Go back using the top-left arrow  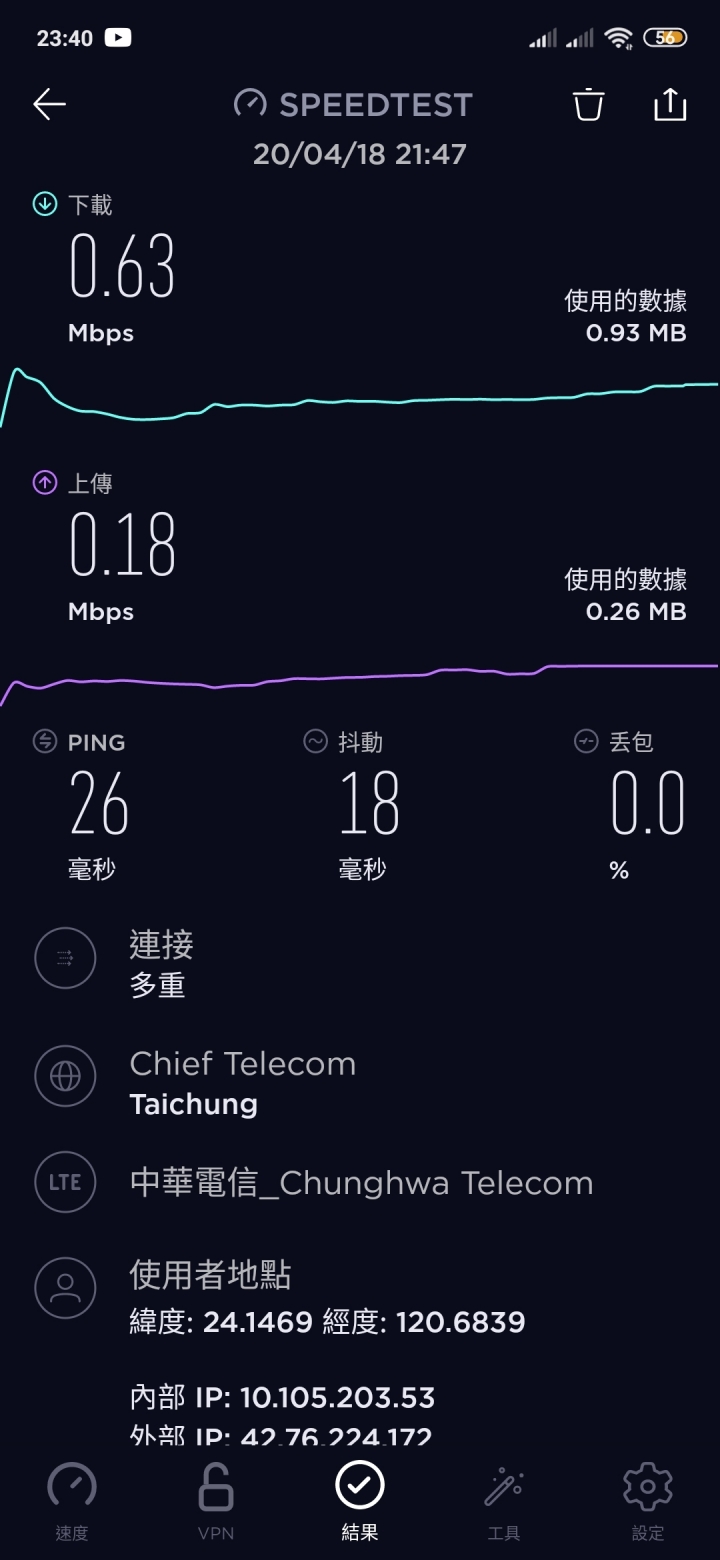(x=49, y=104)
